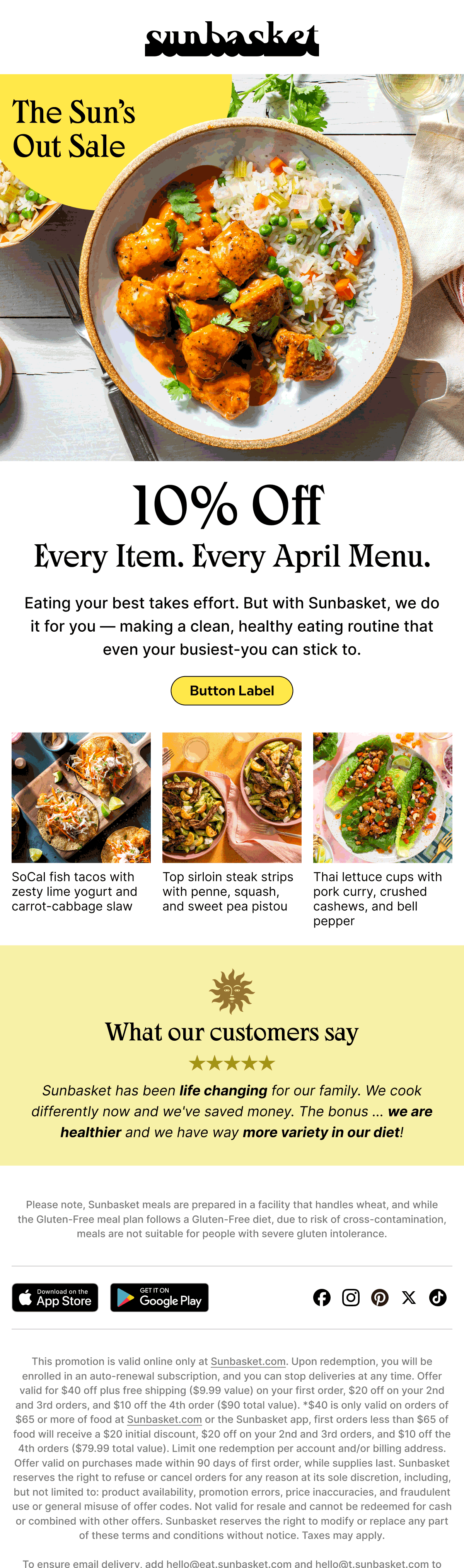Tap the yellow Button Label button
This screenshot has width=464, height=1568.
point(231,690)
